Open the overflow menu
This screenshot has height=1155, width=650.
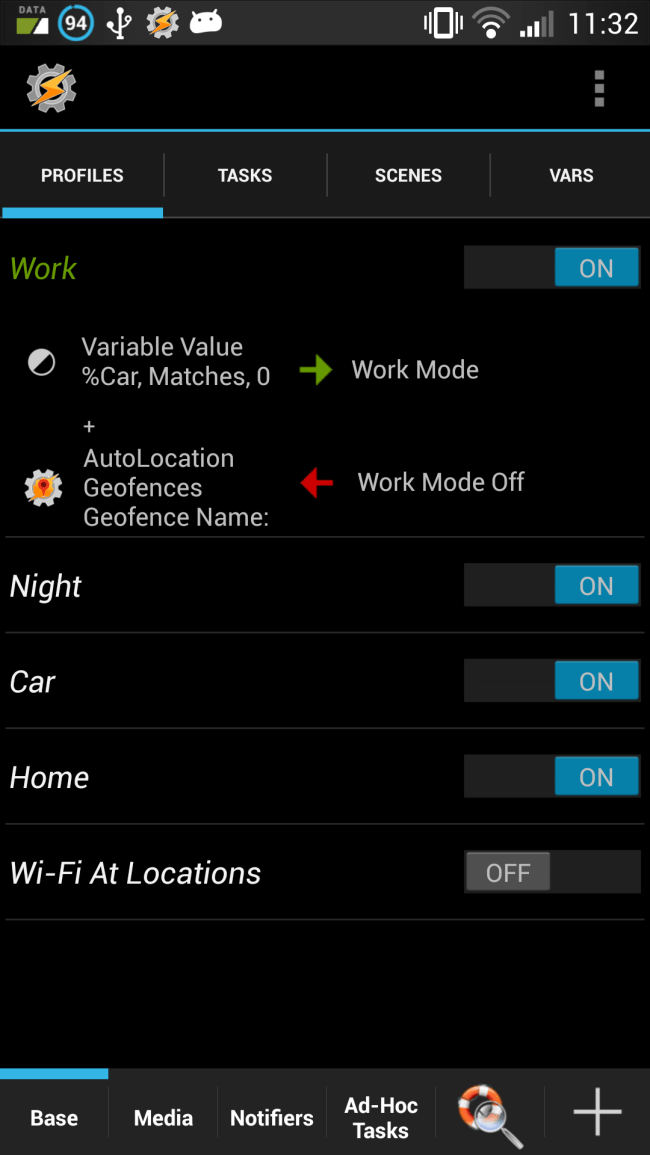click(599, 89)
